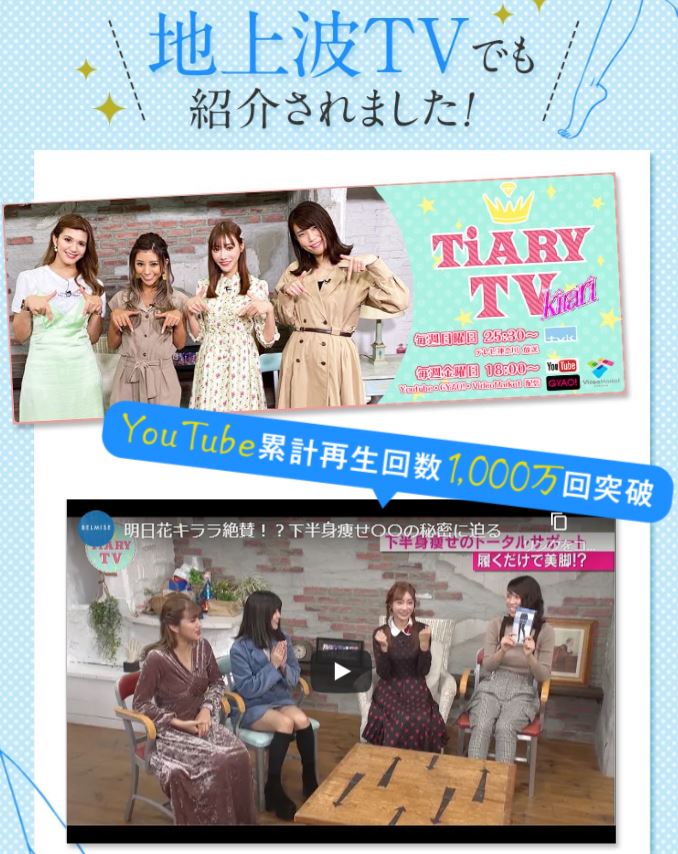Copy the video link icon

559,522
